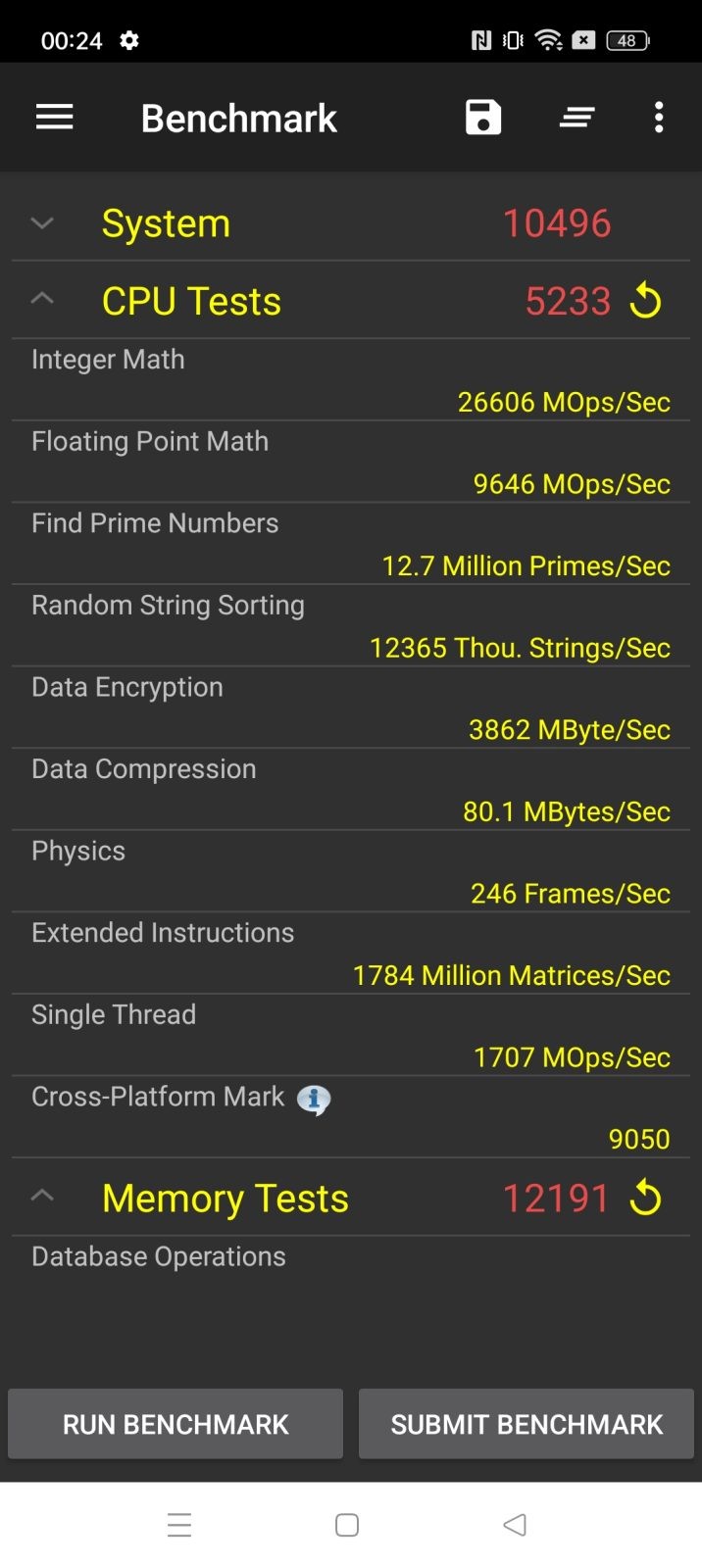Screen dimensions: 702x1568
Task: Collapse the CPU Tests section
Action: coord(42,299)
